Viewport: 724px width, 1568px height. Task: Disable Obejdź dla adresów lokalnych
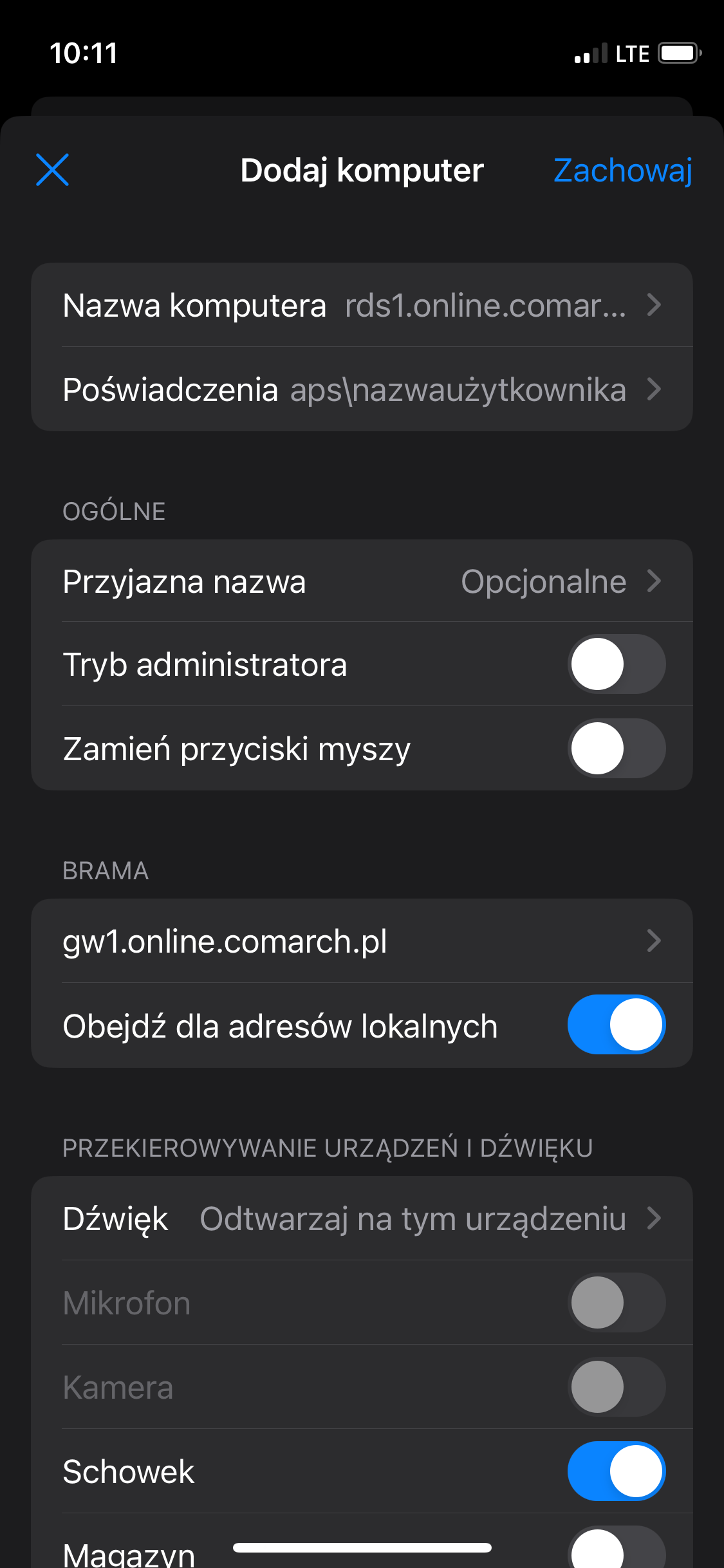617,1024
